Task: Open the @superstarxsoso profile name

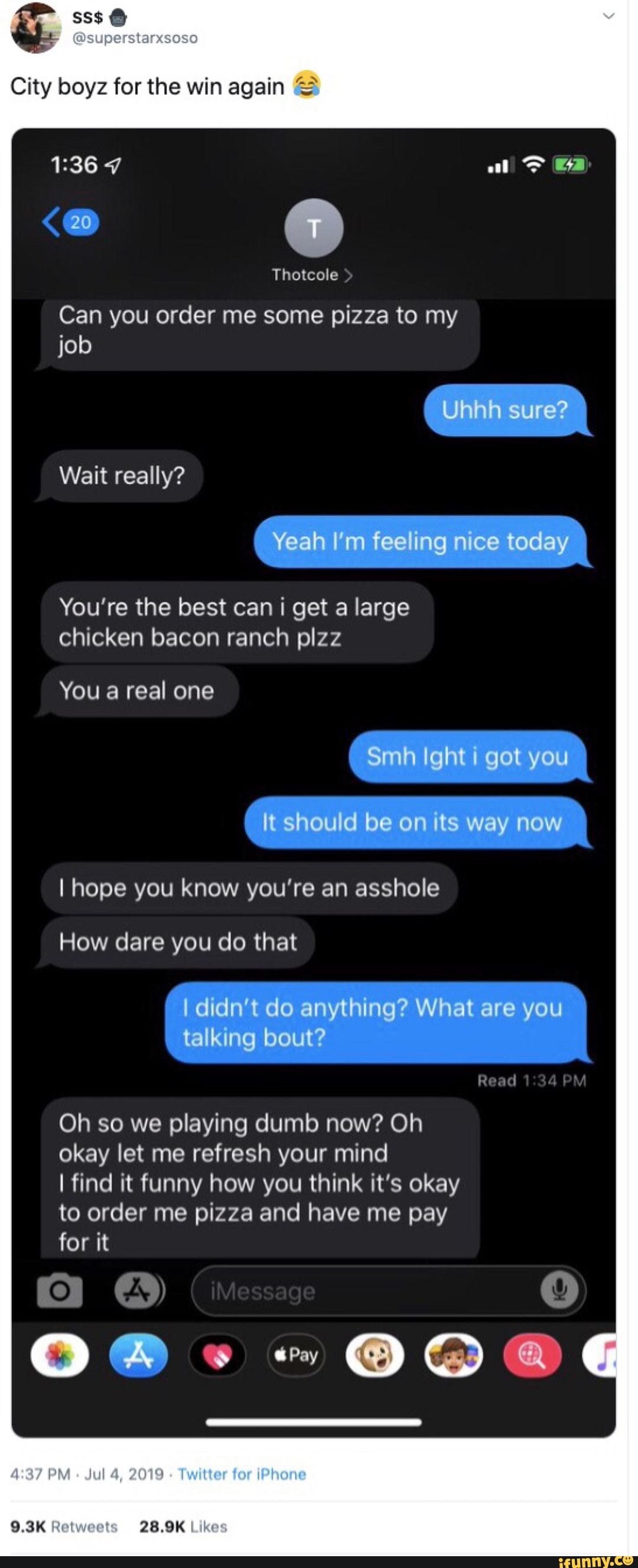Action: pyautogui.click(x=135, y=38)
